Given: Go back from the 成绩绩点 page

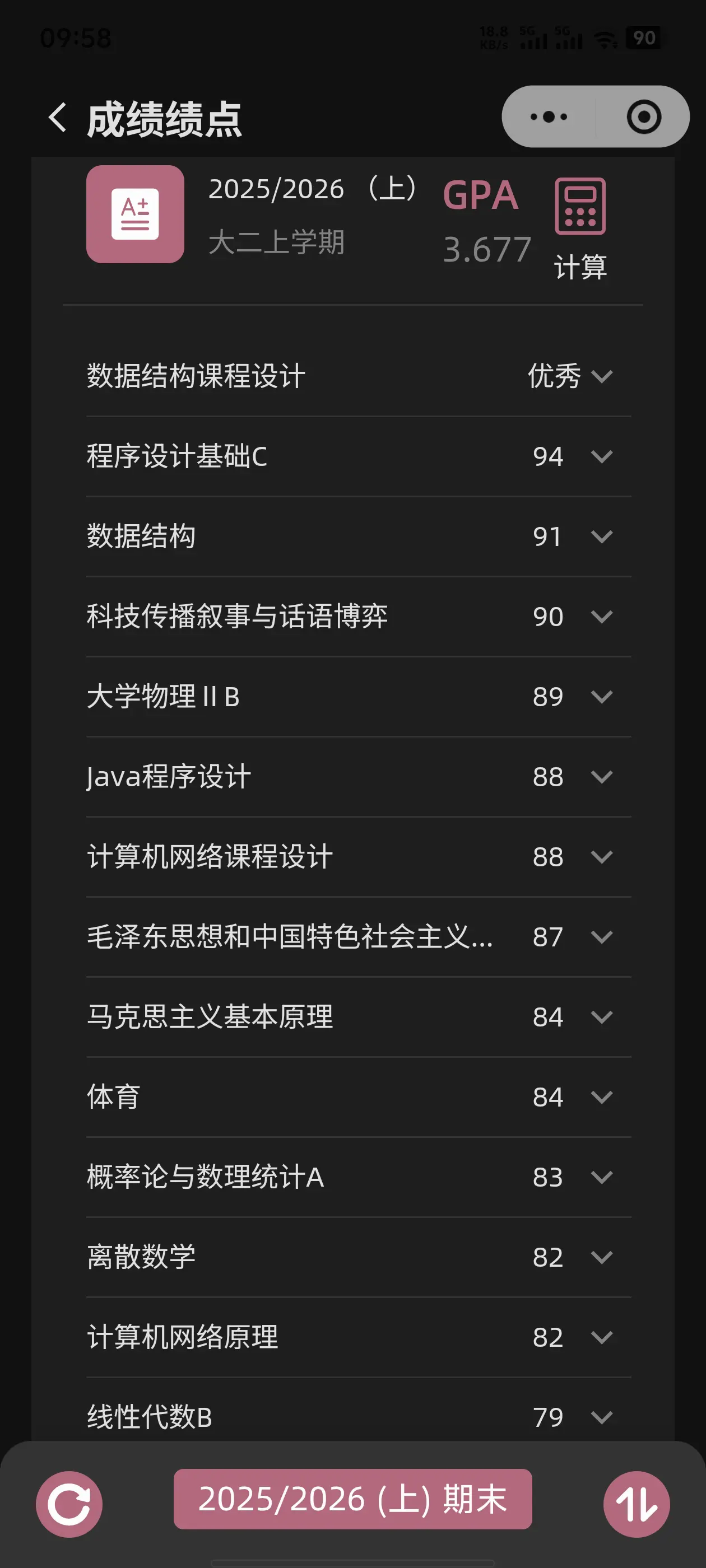Looking at the screenshot, I should pos(58,117).
